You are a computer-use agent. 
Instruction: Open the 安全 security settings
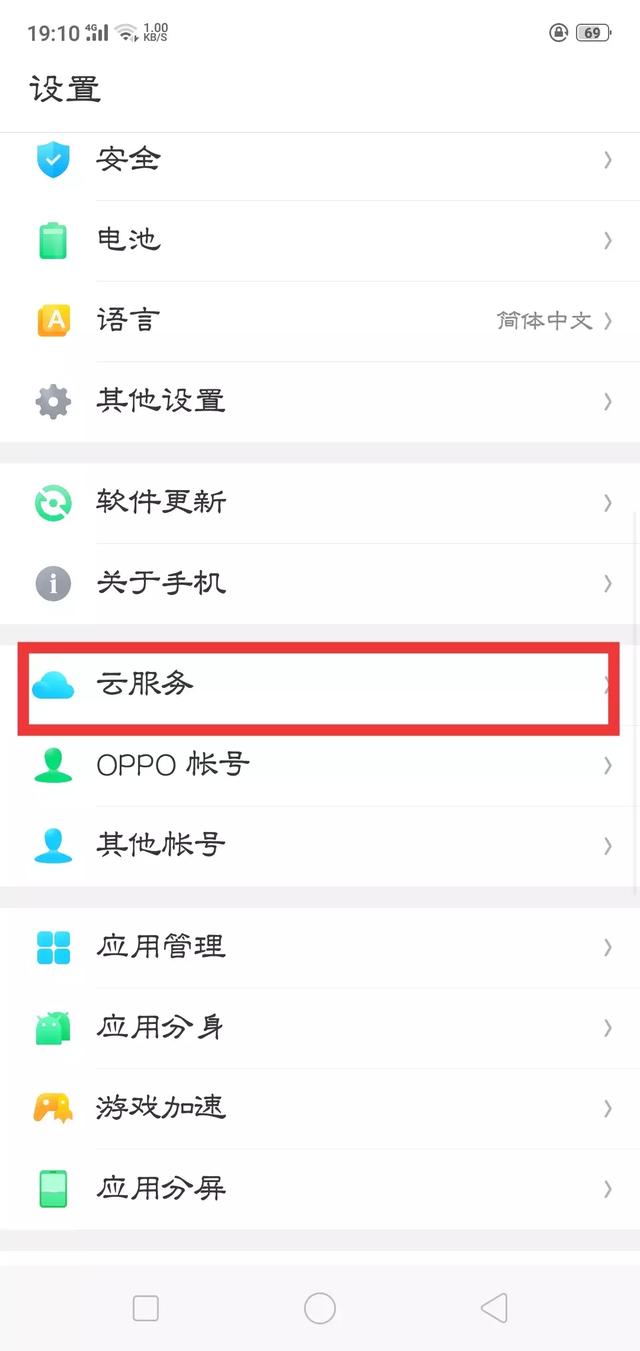click(x=320, y=160)
